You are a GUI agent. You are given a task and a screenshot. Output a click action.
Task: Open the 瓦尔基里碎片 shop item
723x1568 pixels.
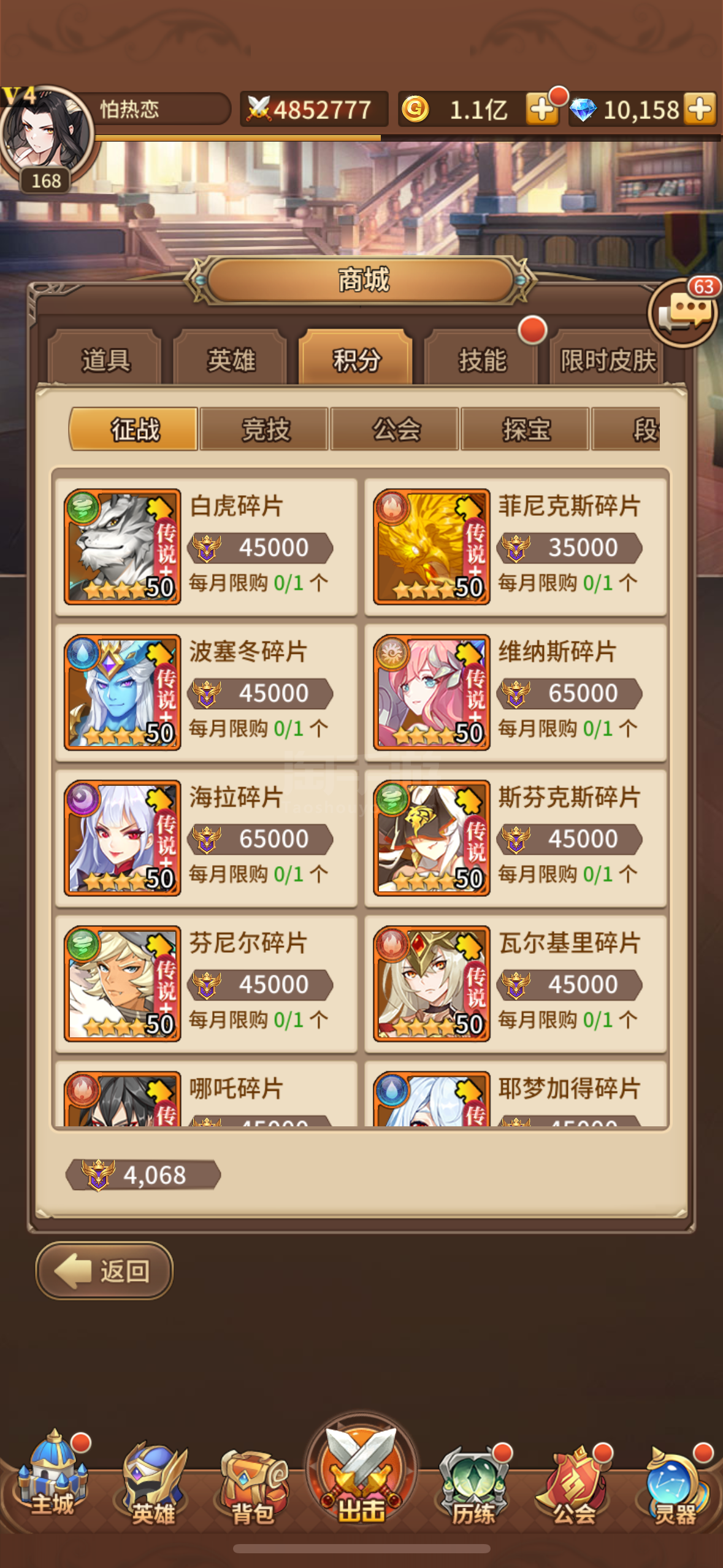tap(516, 983)
